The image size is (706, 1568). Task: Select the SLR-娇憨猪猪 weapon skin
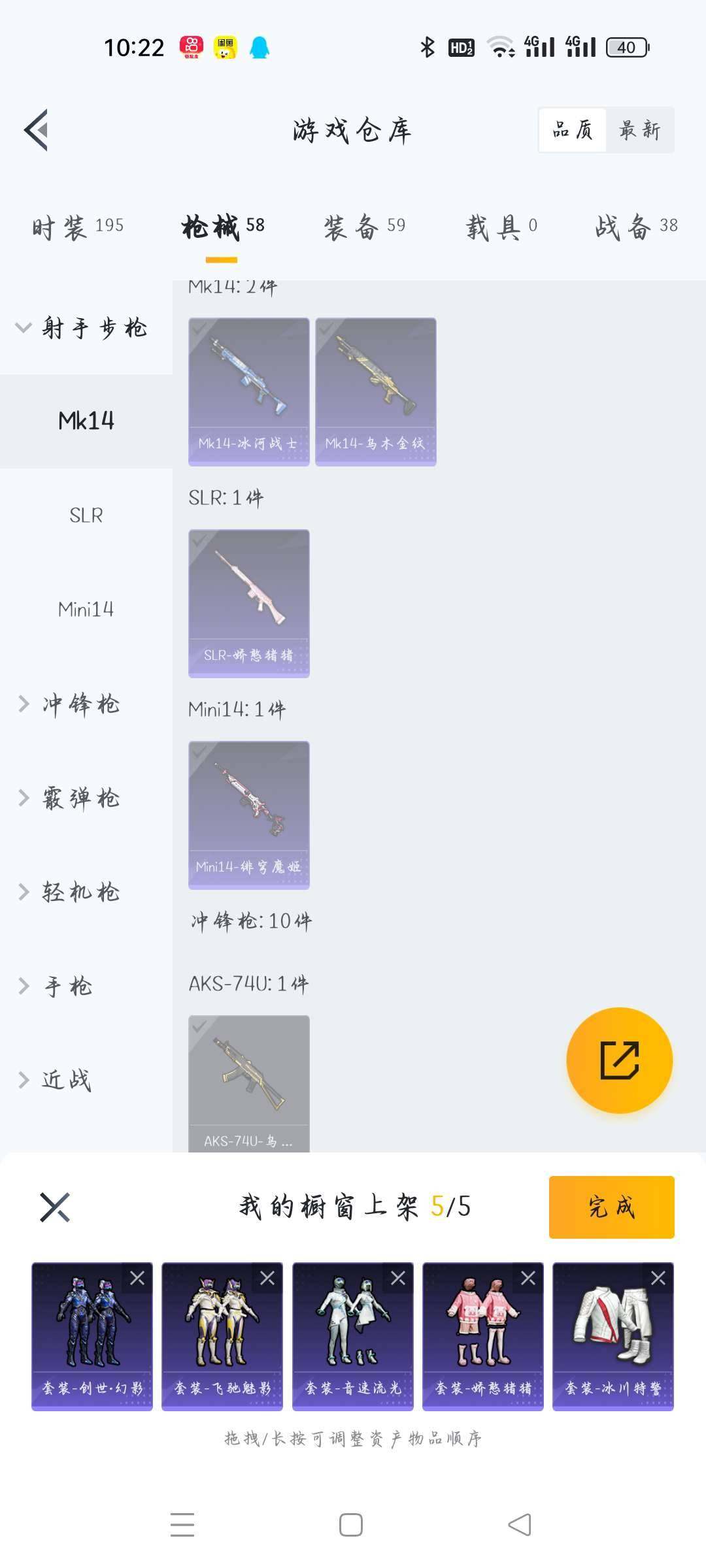[x=248, y=601]
